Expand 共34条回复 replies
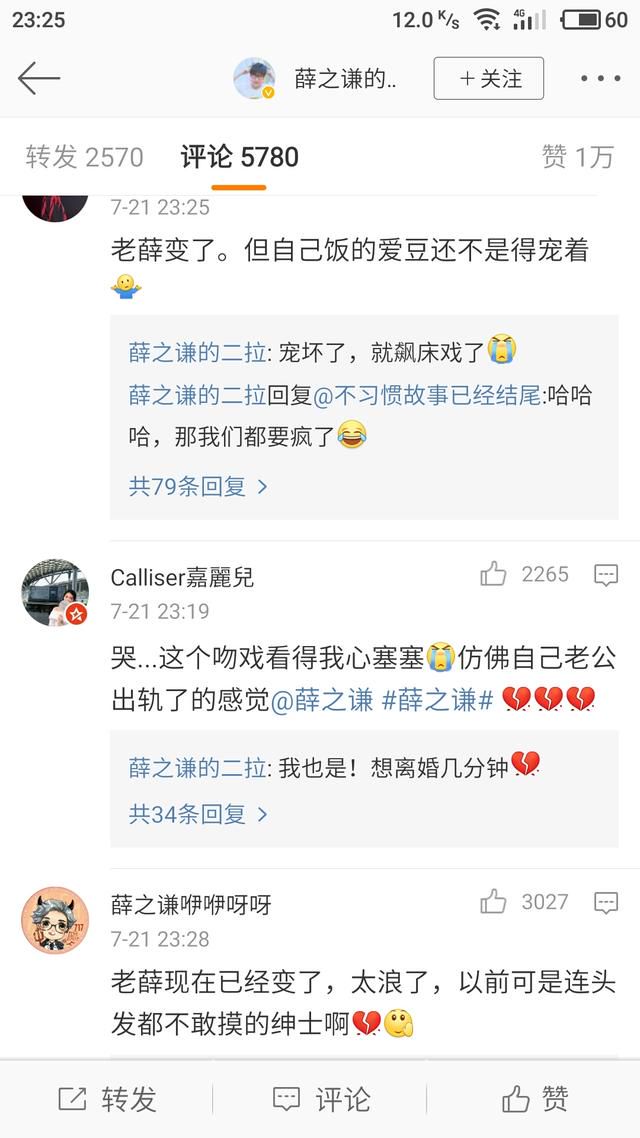640x1138 pixels. coord(198,814)
